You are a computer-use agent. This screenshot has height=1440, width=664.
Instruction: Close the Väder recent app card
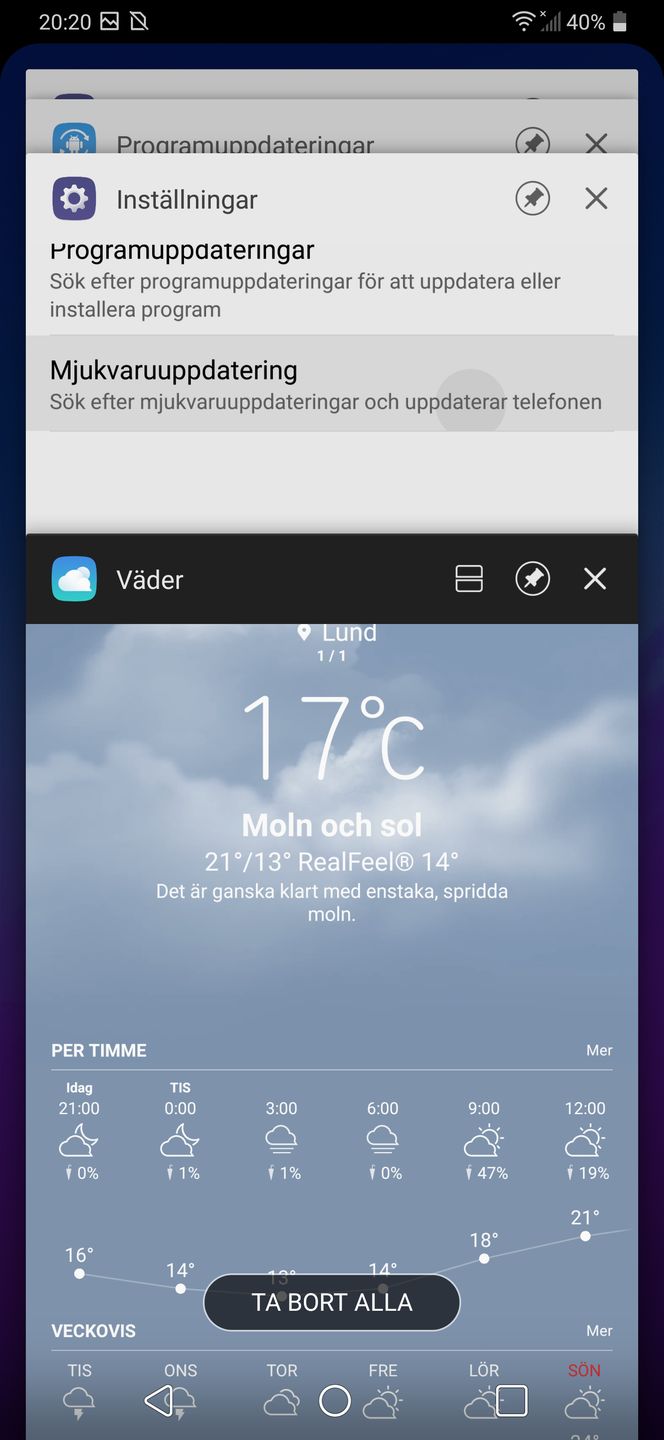pos(595,578)
